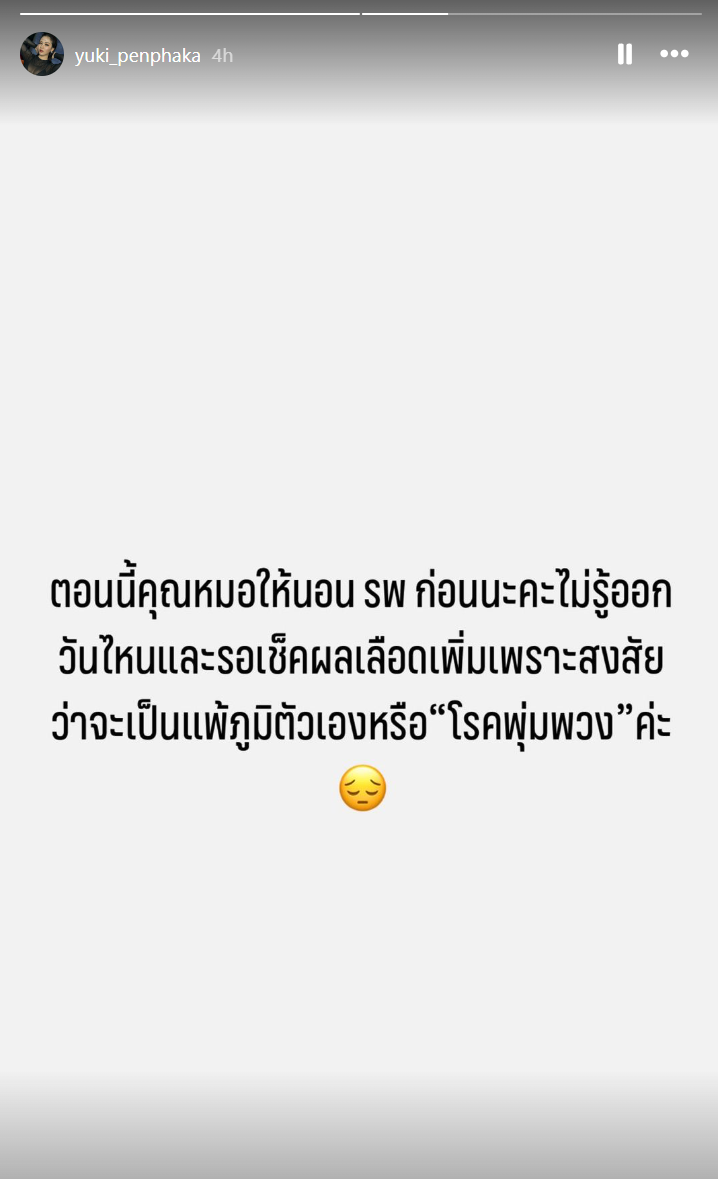The width and height of the screenshot is (718, 1179).
Task: Pause the story playback
Action: tap(625, 54)
